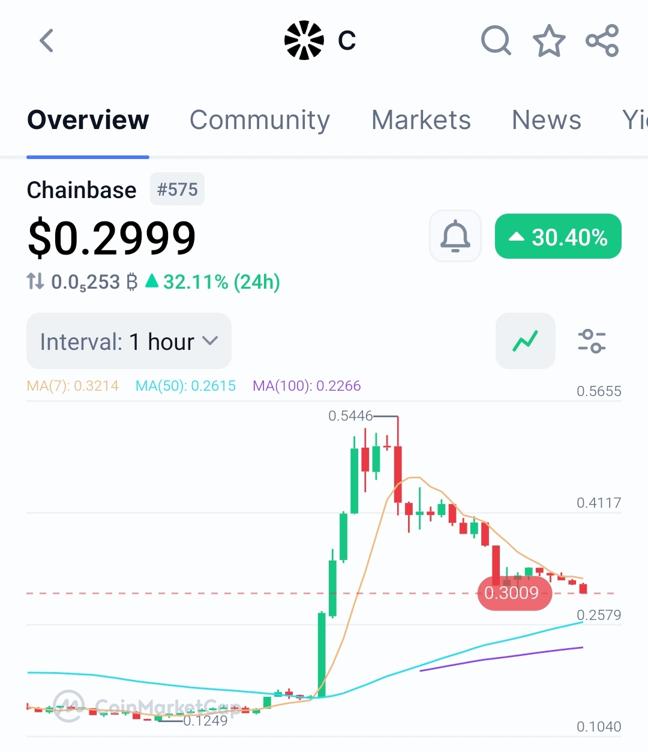
Task: Tap the 30.40% change badge
Action: coord(558,237)
